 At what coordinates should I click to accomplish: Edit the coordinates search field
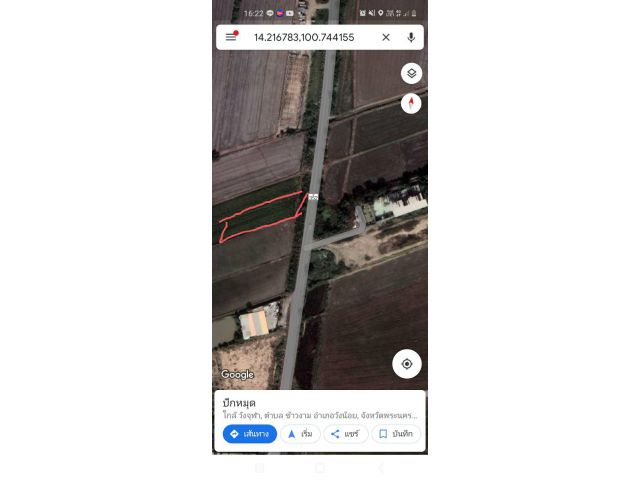coord(303,37)
